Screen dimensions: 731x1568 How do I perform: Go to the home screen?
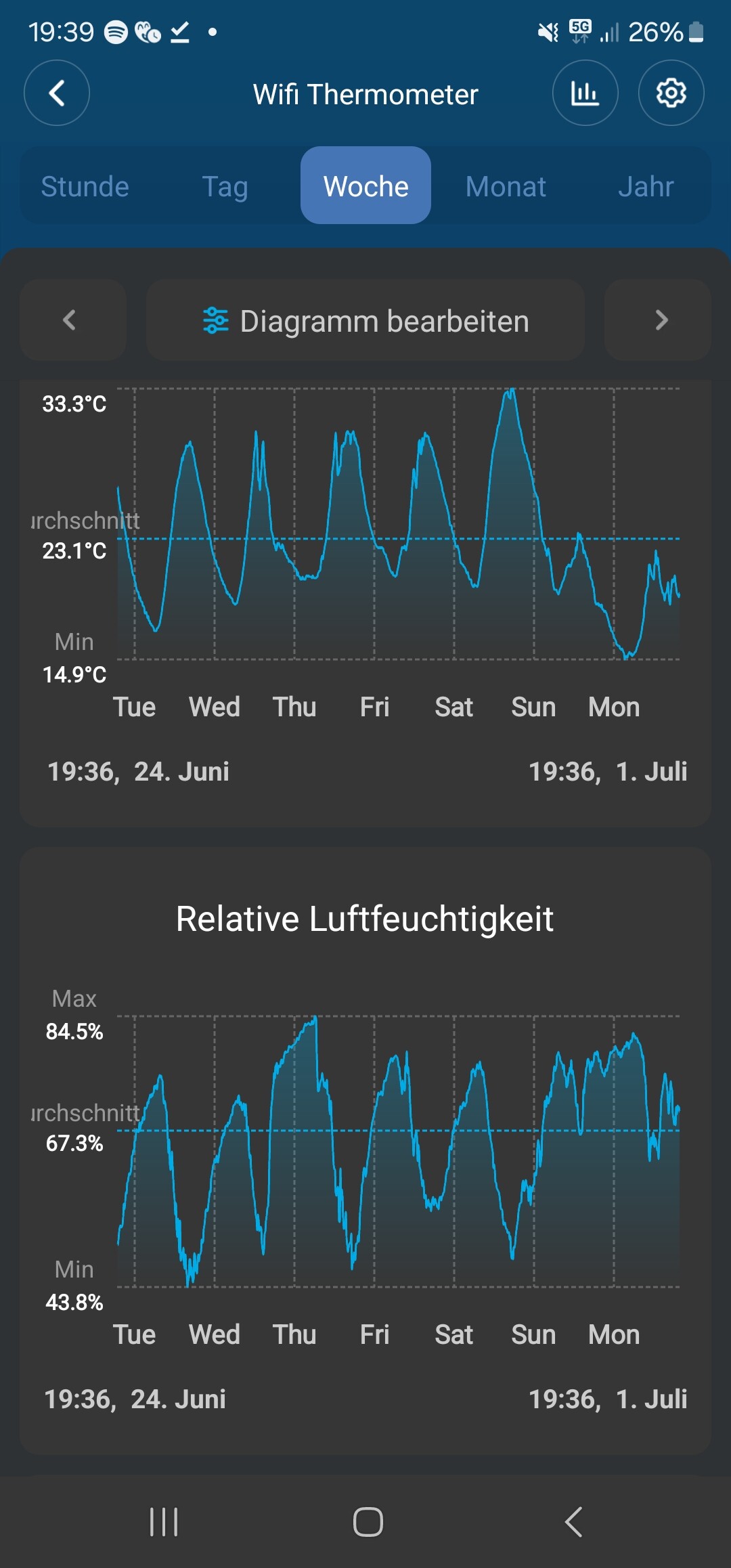pyautogui.click(x=368, y=1522)
